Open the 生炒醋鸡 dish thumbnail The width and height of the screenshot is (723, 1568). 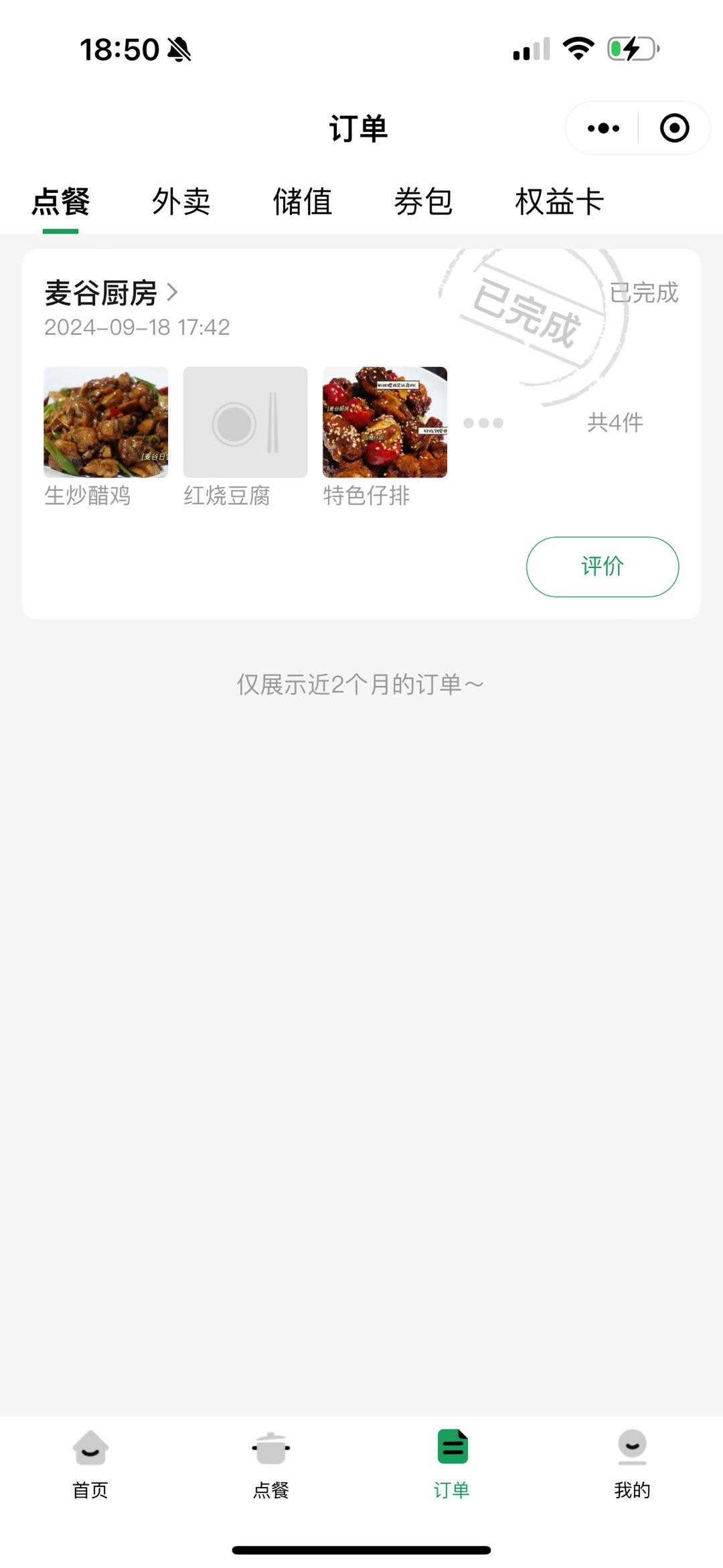[x=106, y=422]
